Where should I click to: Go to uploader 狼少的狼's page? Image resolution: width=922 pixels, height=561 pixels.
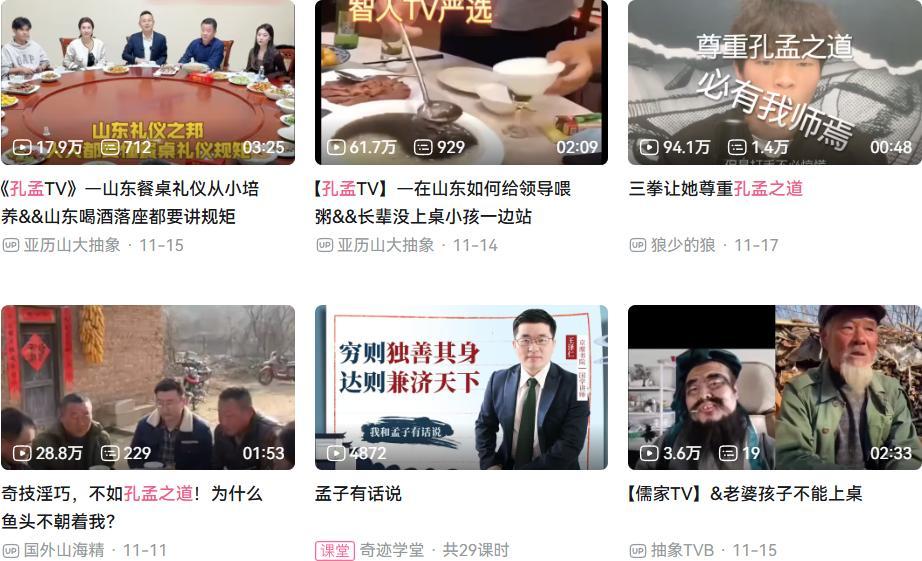pyautogui.click(x=683, y=245)
